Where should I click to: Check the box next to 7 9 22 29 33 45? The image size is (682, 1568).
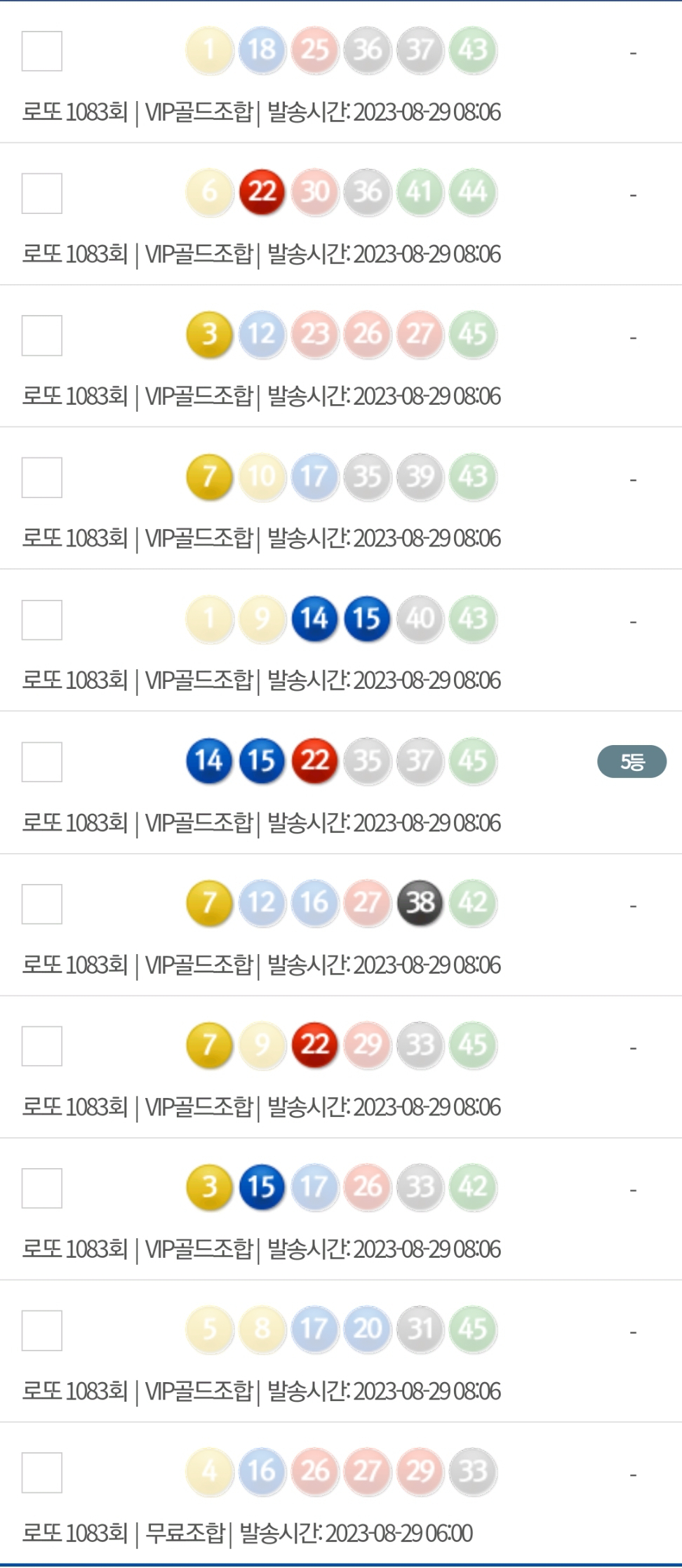(42, 1046)
